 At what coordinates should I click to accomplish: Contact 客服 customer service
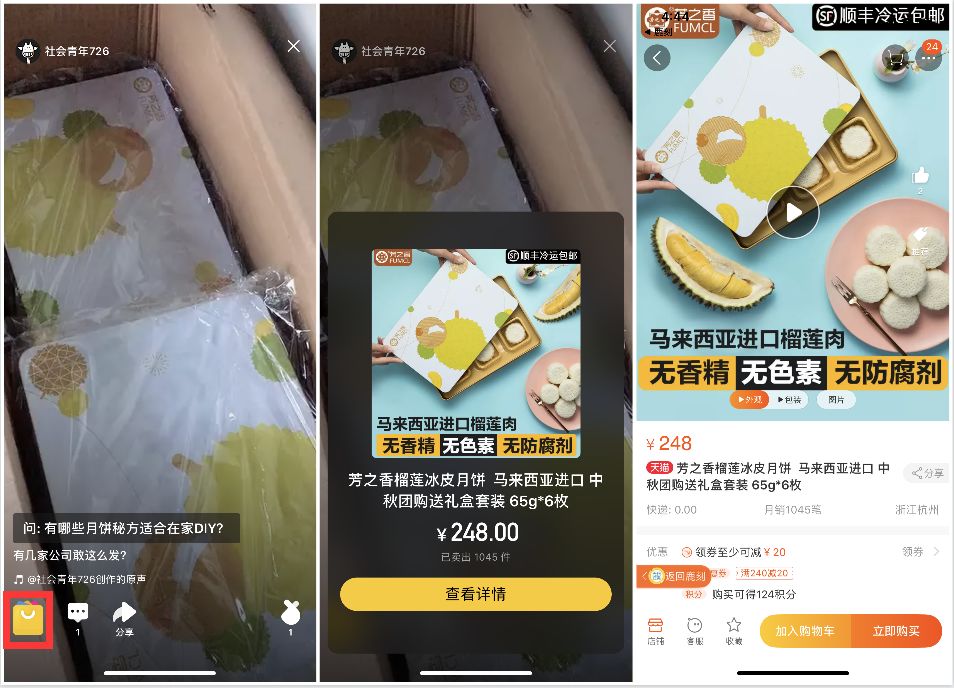pos(694,631)
